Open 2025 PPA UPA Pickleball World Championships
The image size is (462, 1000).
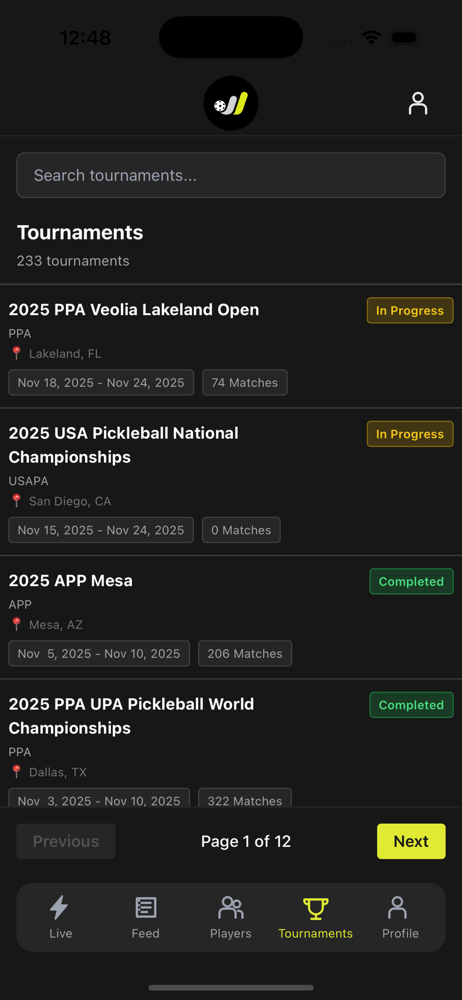pyautogui.click(x=231, y=744)
